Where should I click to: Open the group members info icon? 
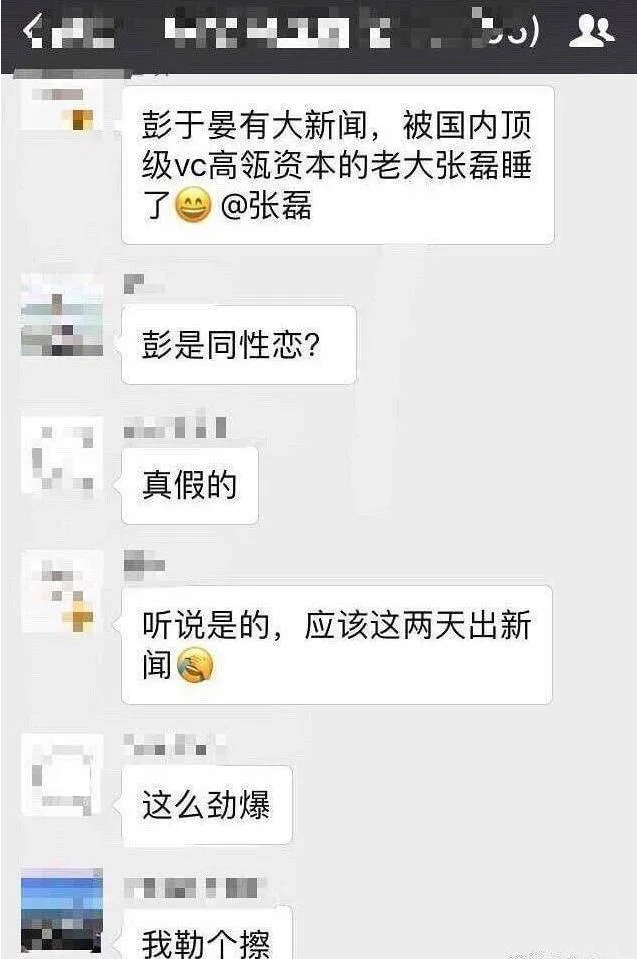tap(590, 32)
